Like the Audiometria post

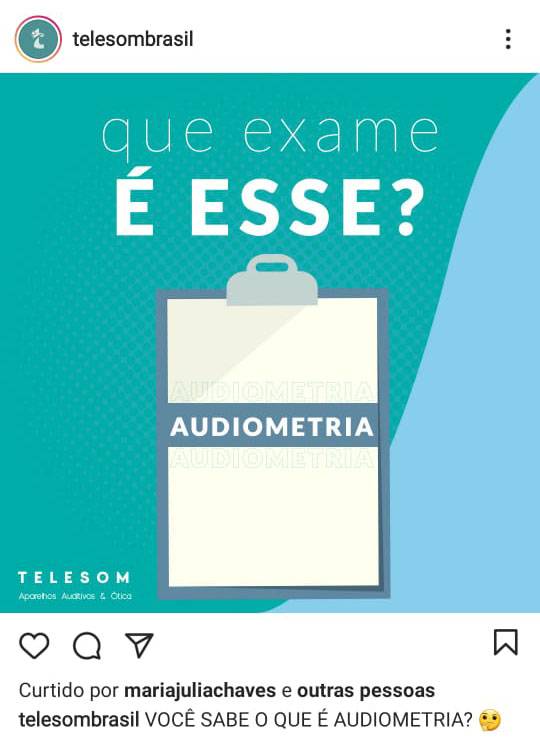34,645
